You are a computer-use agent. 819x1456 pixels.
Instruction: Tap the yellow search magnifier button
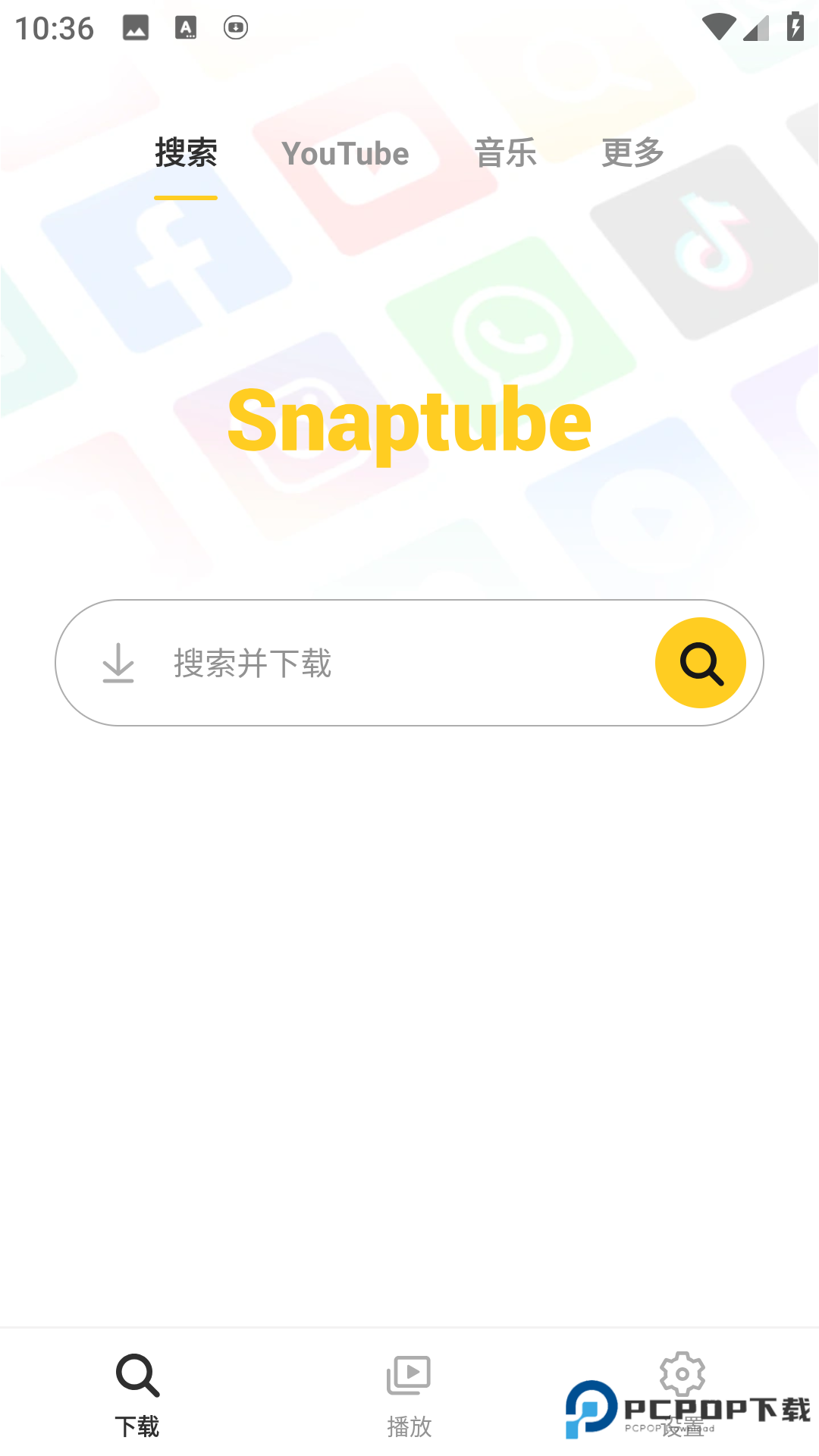(700, 662)
